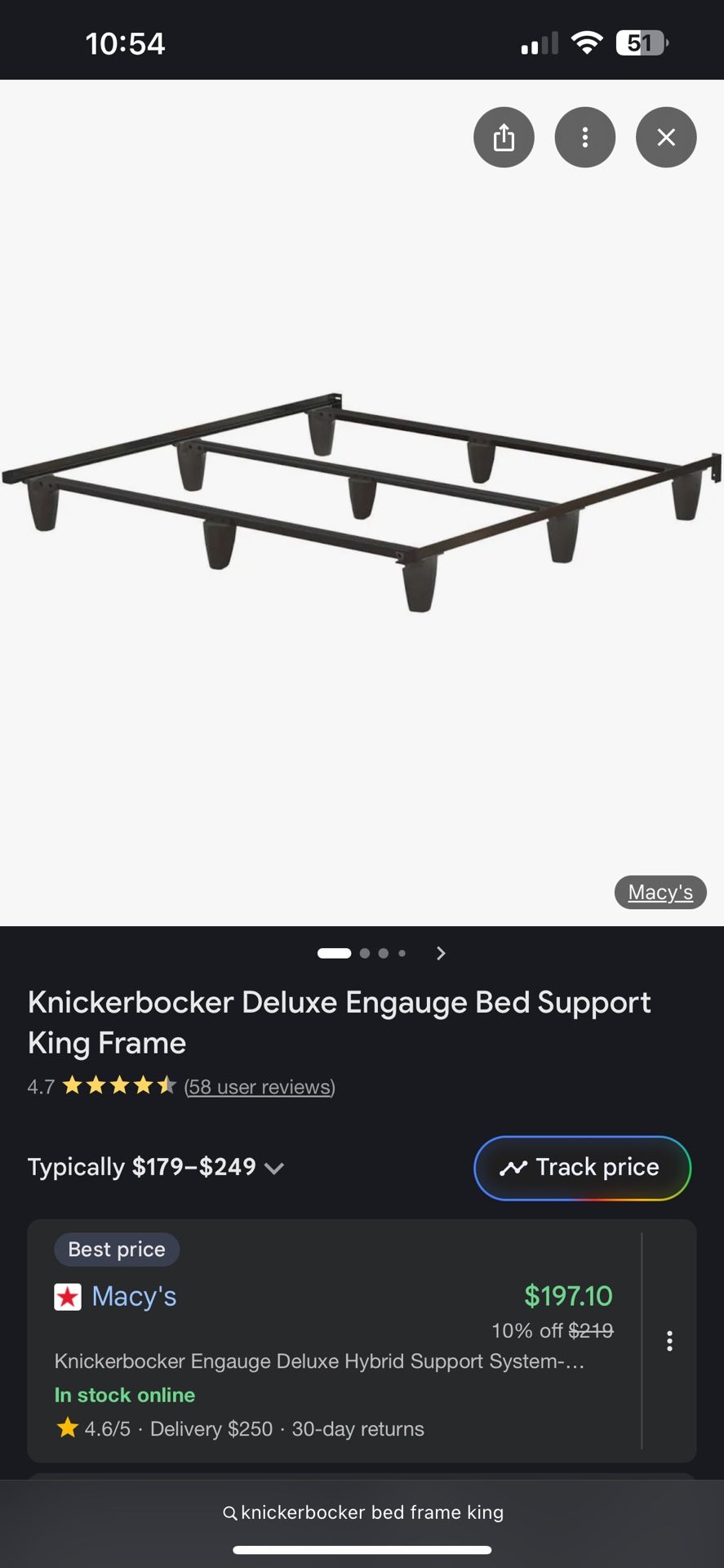Image resolution: width=724 pixels, height=1568 pixels.
Task: Open the Macy's image attribution link
Action: [660, 892]
